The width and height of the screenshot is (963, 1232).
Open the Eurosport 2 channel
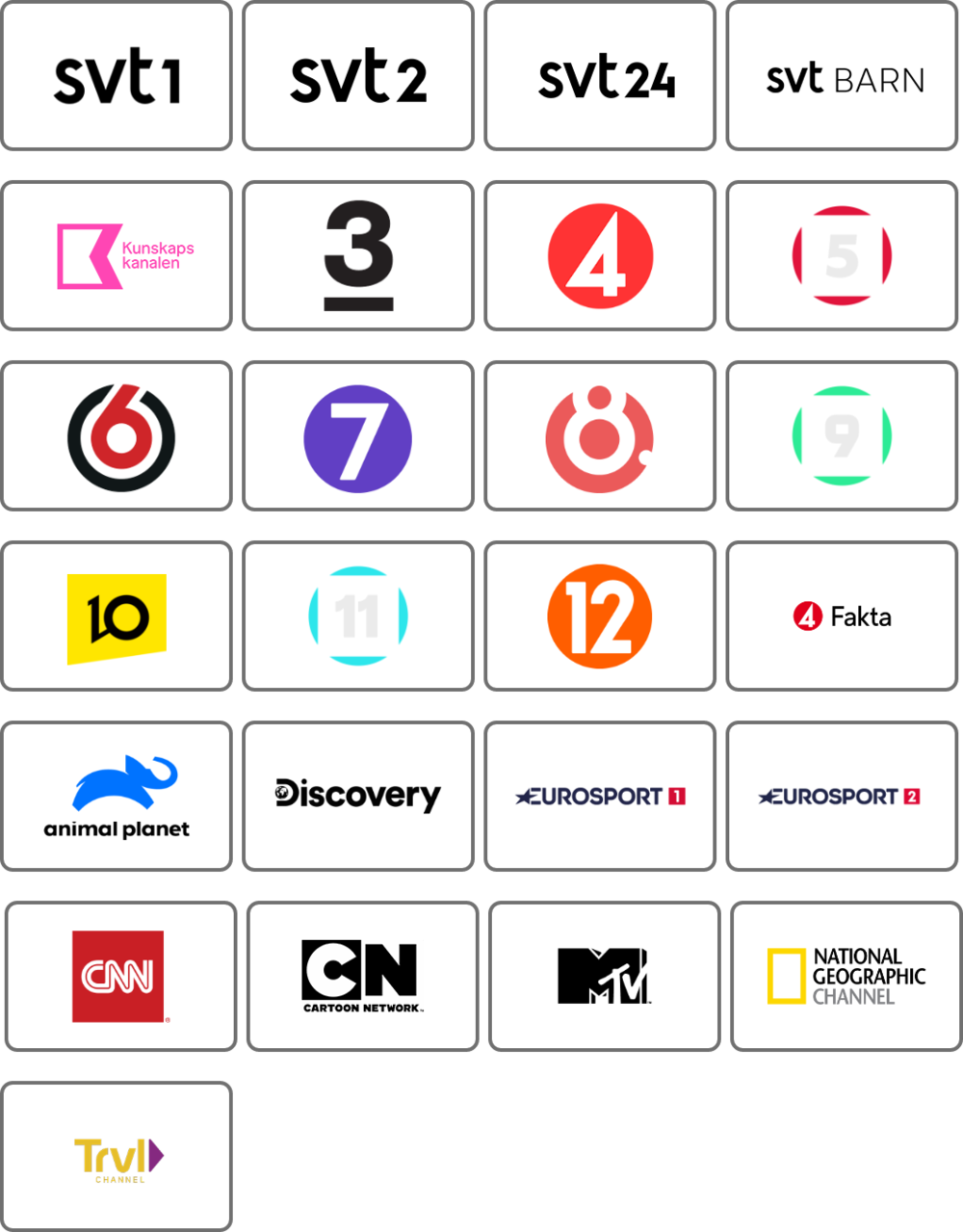(842, 797)
